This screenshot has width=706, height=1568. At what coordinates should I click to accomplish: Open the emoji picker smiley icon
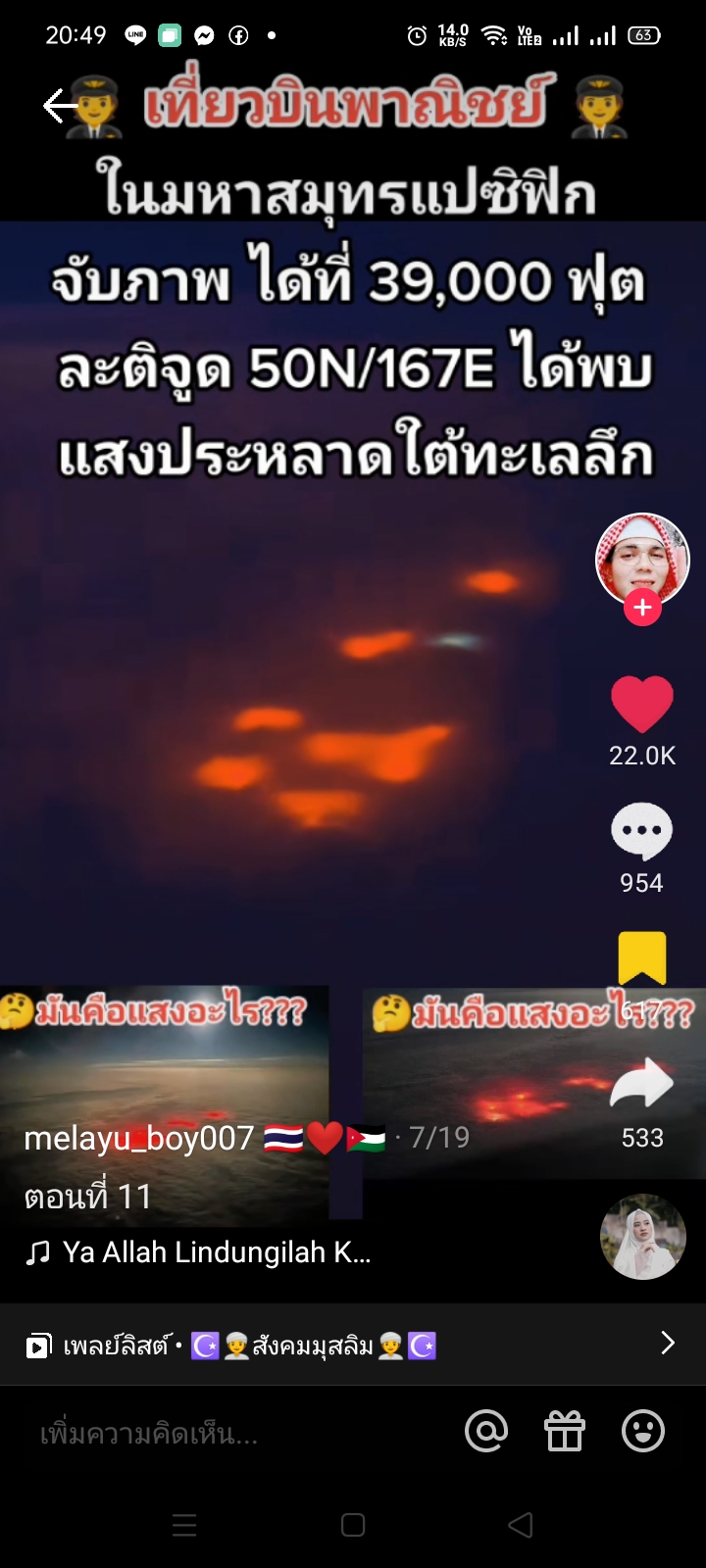pos(643,1432)
